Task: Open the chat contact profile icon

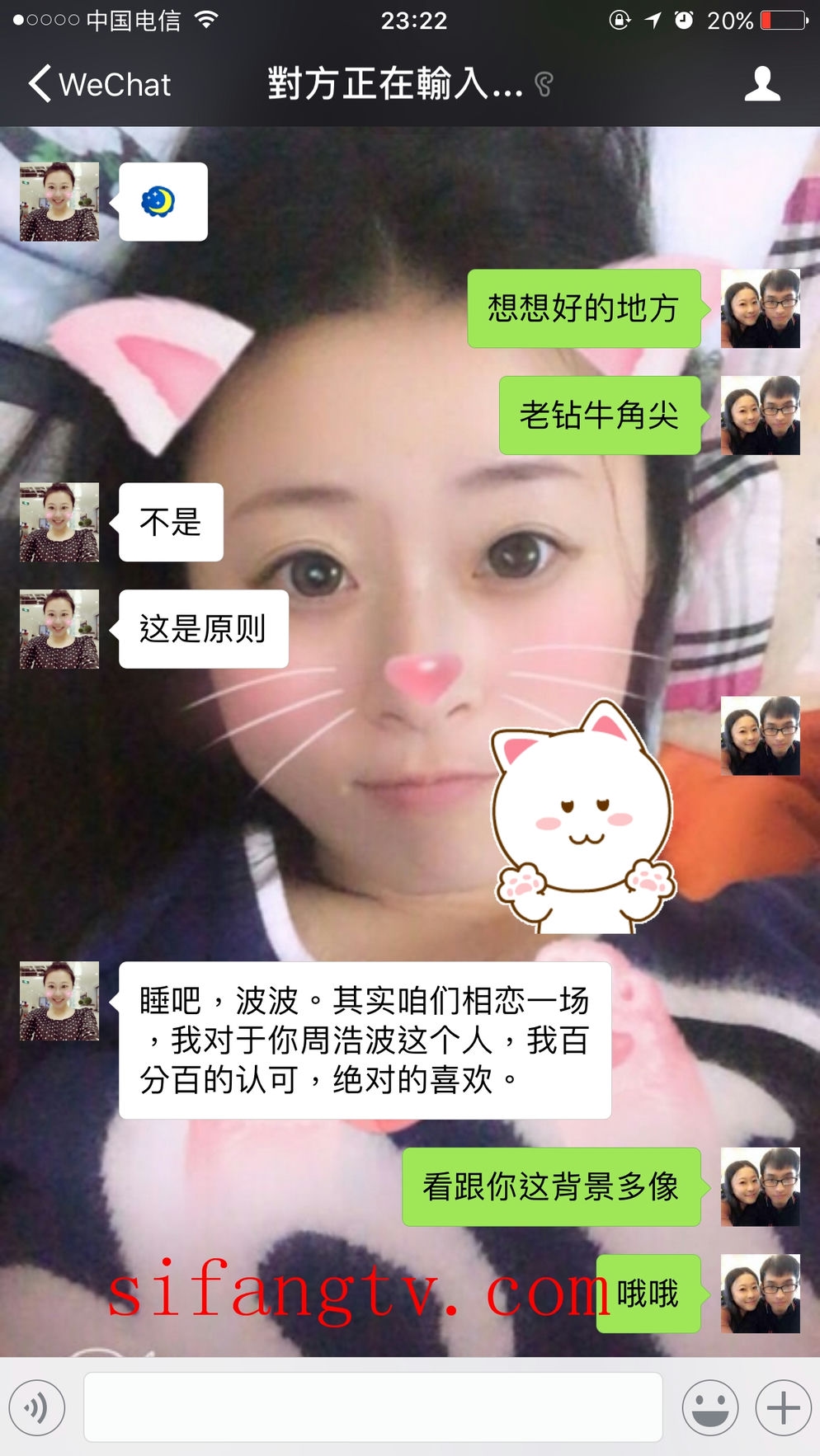Action: pos(761,84)
